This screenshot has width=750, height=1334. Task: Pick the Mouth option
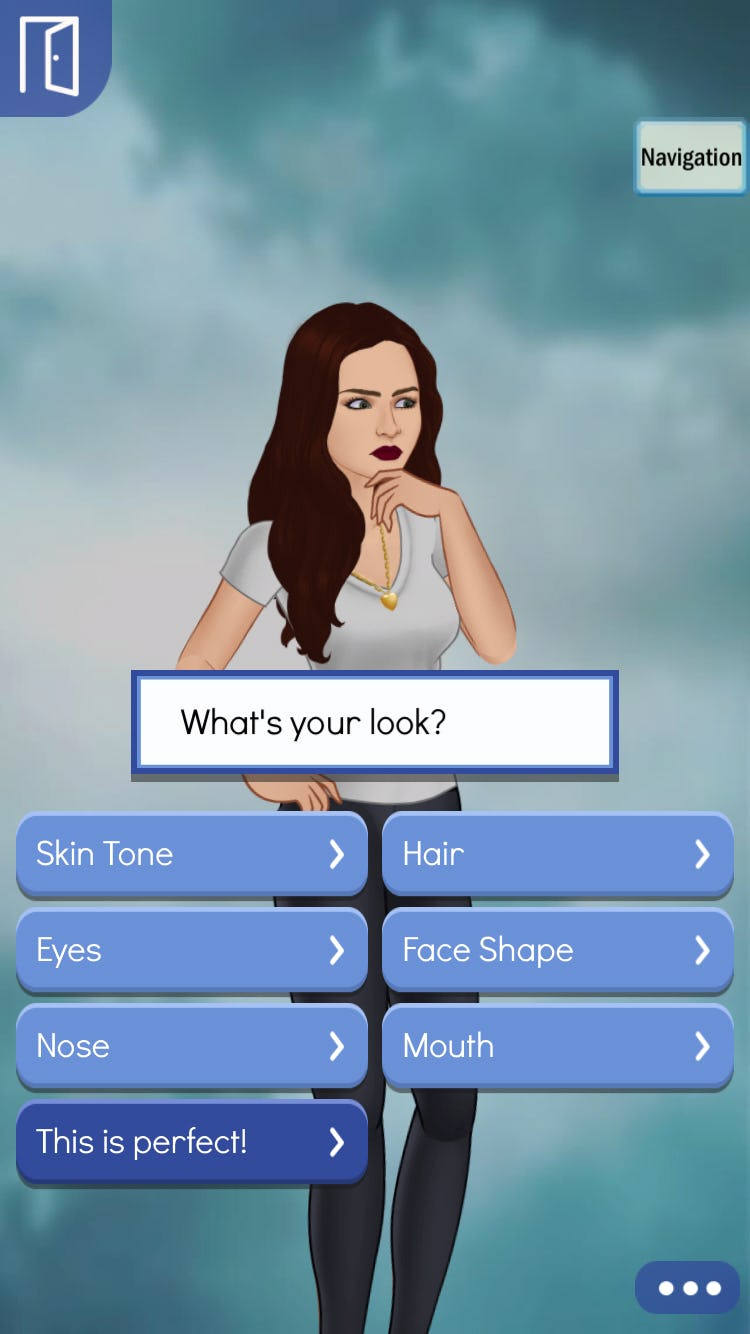point(557,1046)
